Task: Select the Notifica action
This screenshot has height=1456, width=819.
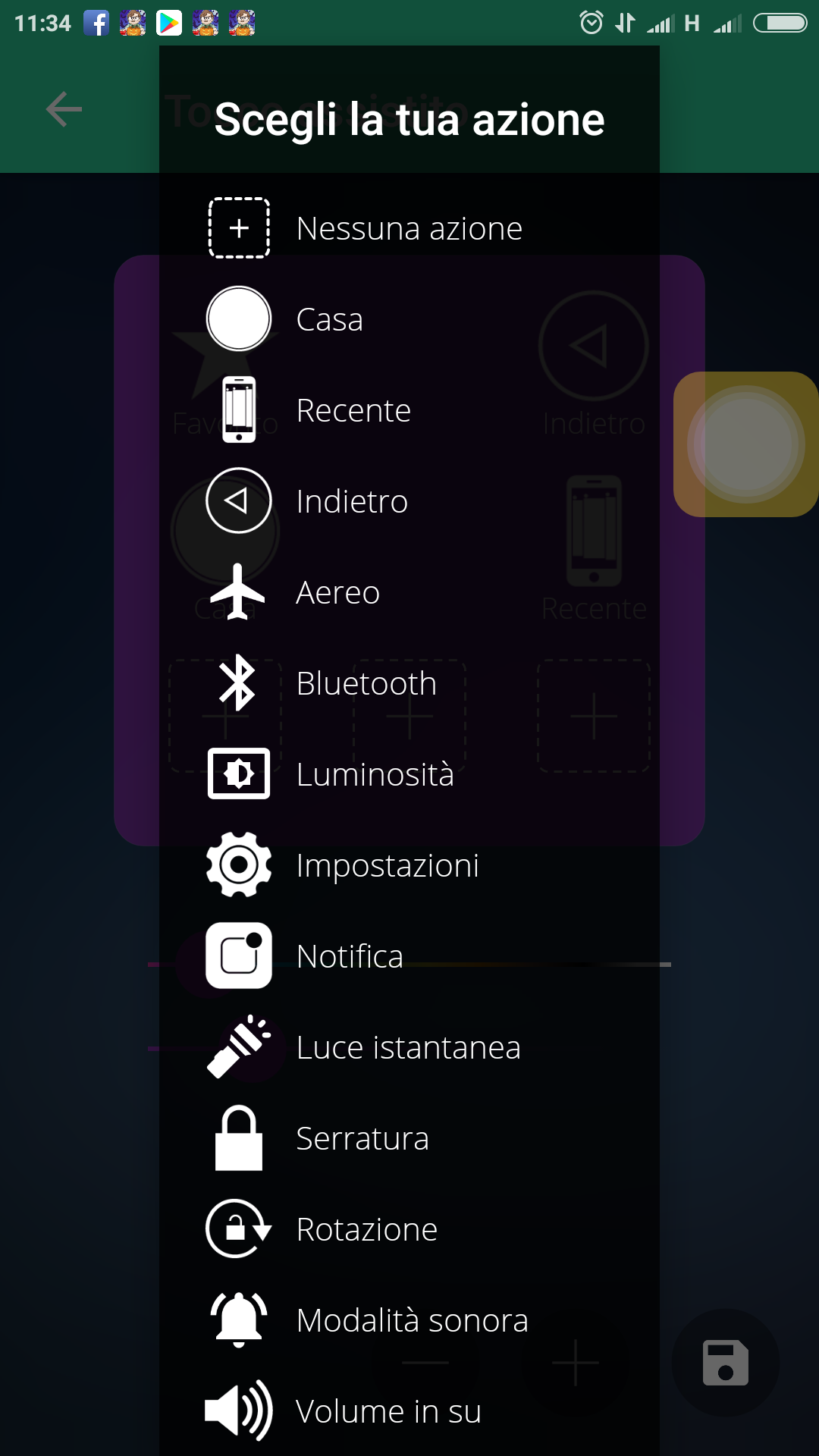Action: pyautogui.click(x=409, y=956)
